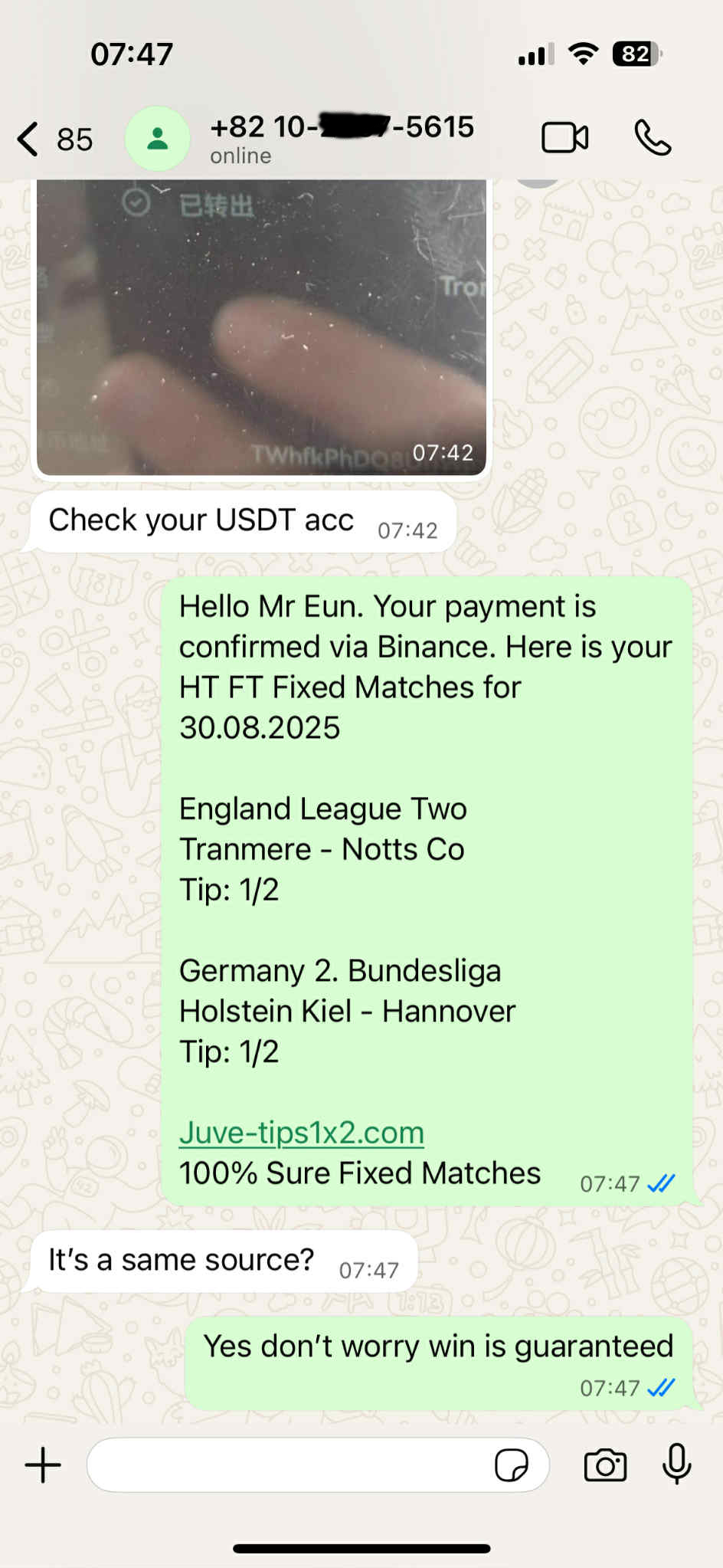Image resolution: width=723 pixels, height=1568 pixels.
Task: Open contact info for +82 10 number
Action: pyautogui.click(x=342, y=138)
